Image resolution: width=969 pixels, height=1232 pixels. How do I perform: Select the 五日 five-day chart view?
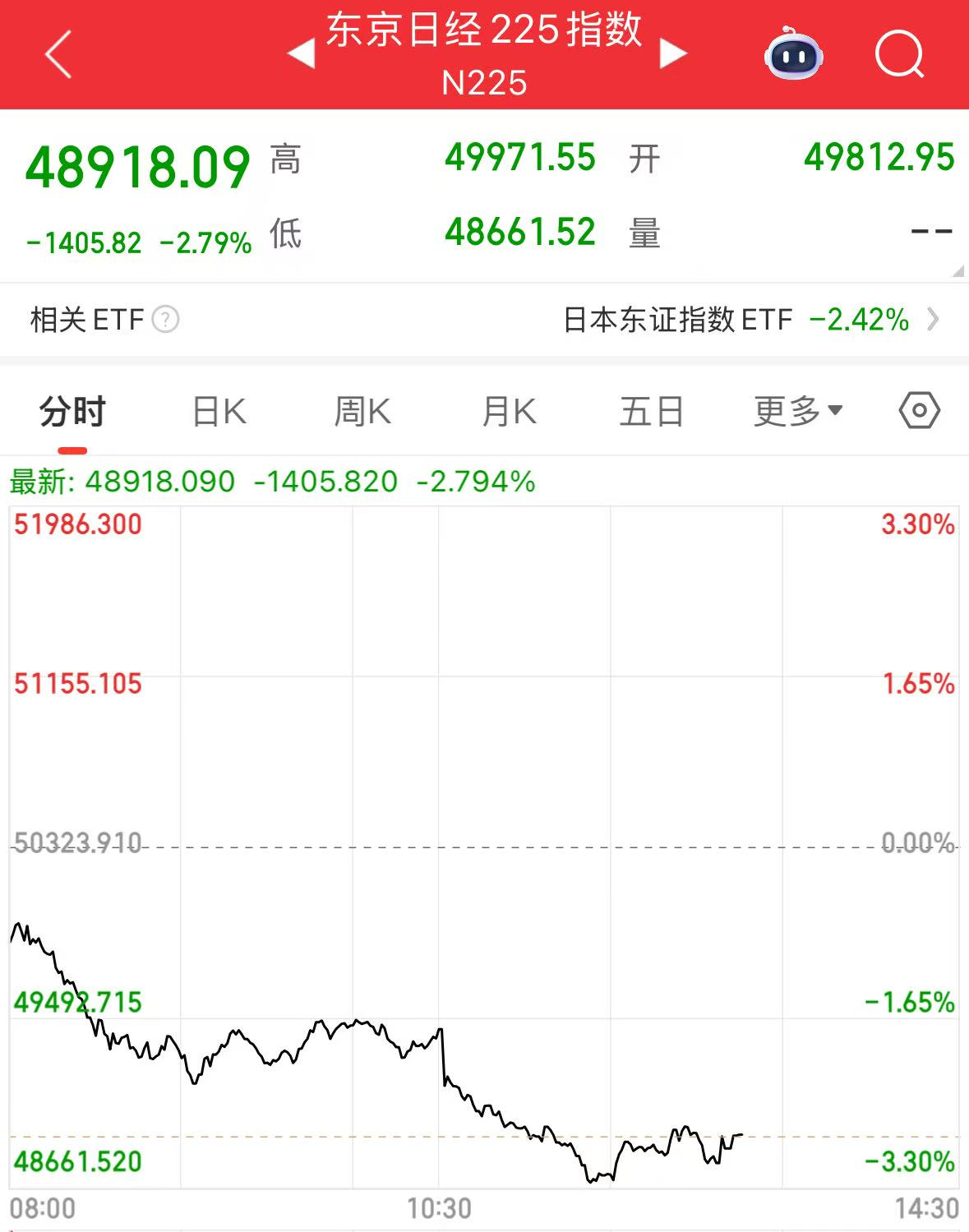[652, 409]
